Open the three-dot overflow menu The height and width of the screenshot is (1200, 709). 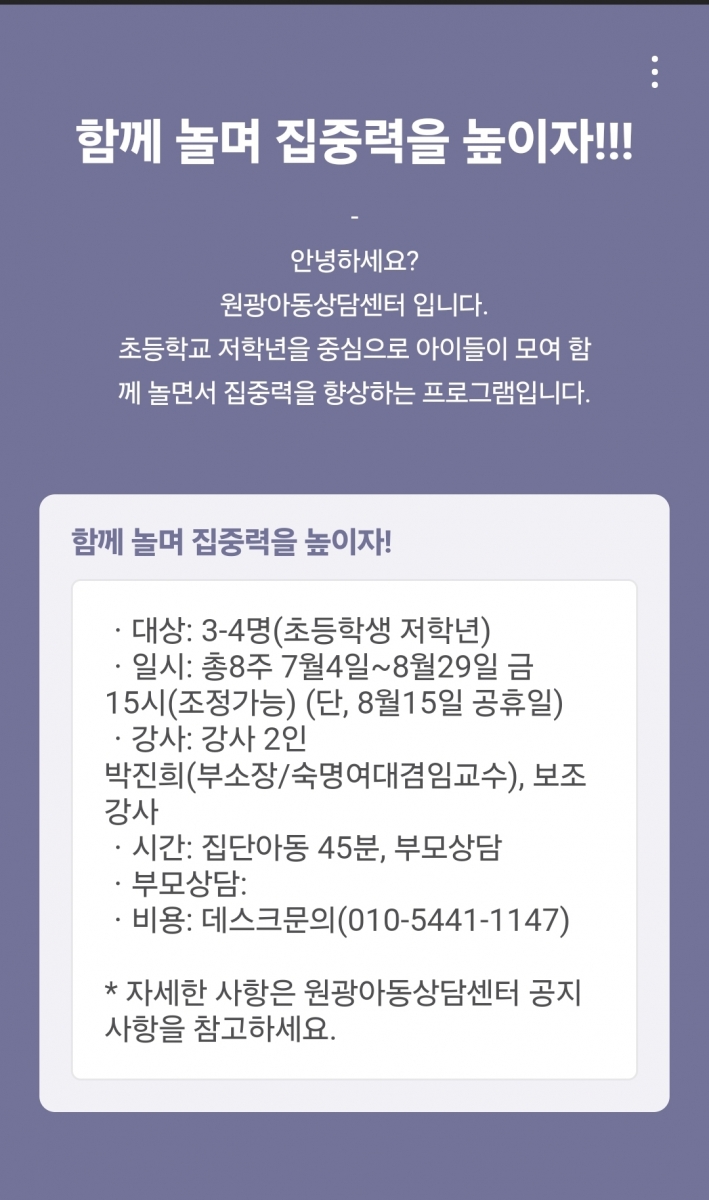(654, 72)
